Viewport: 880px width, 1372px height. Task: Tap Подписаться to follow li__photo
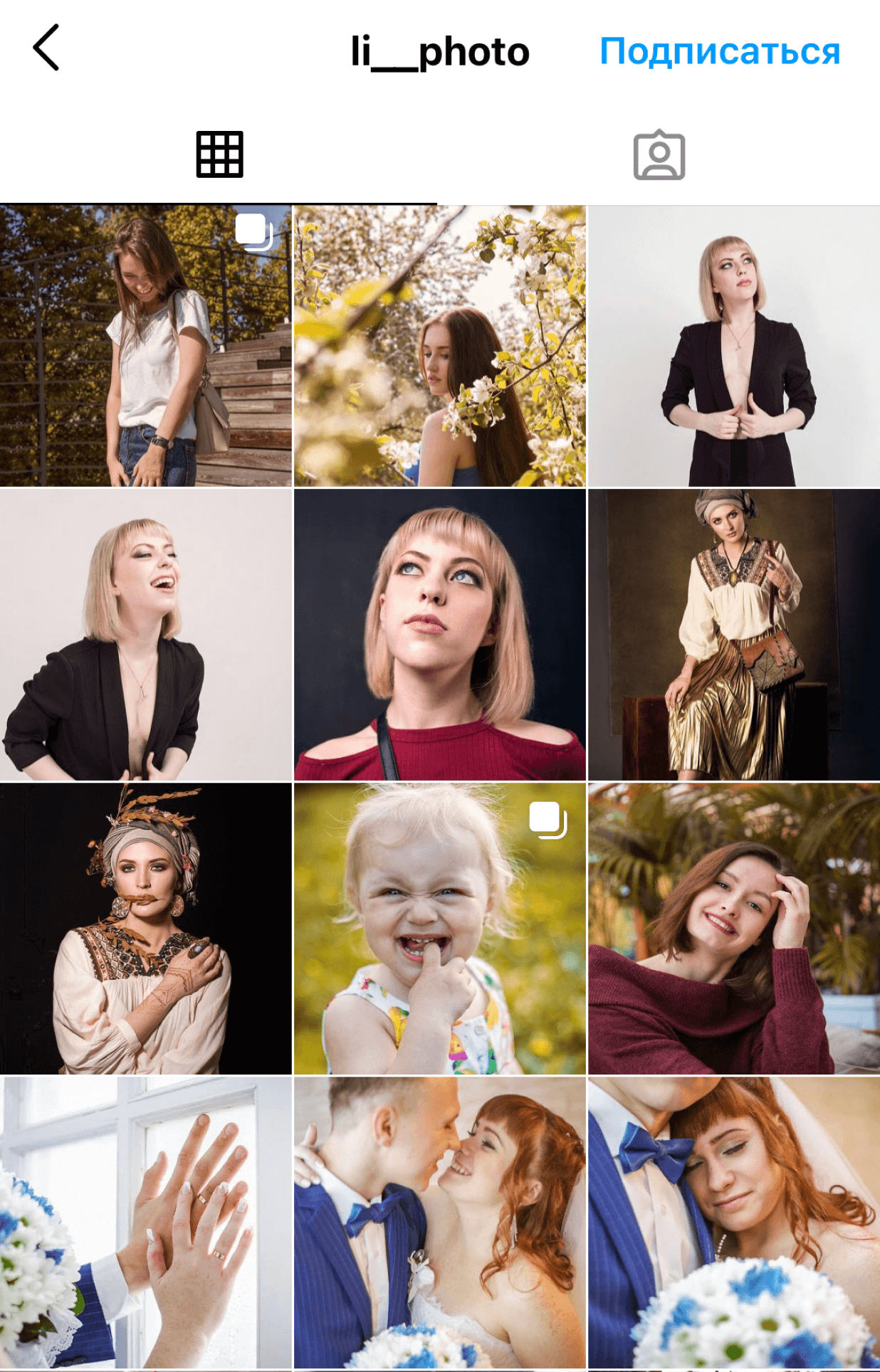tap(720, 51)
